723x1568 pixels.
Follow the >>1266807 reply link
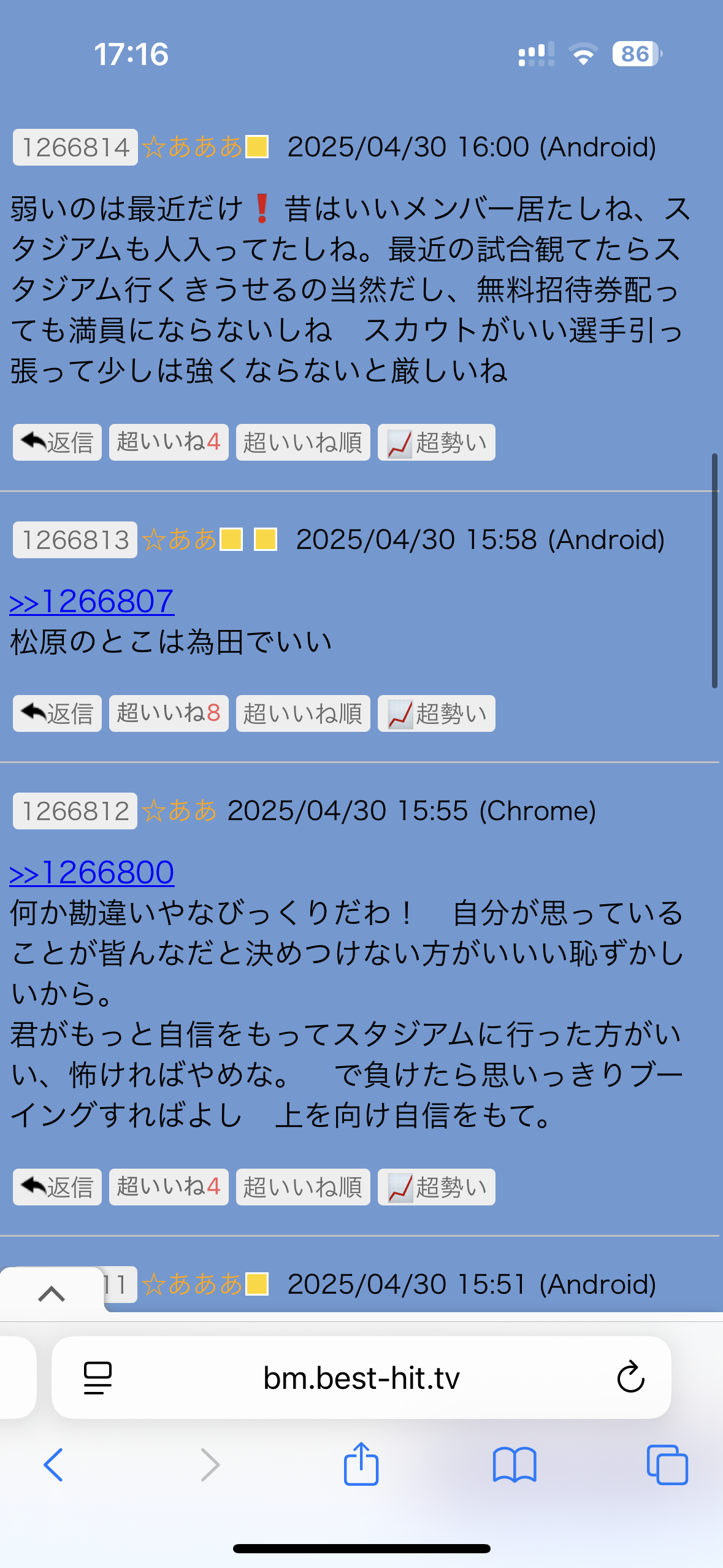click(x=92, y=601)
